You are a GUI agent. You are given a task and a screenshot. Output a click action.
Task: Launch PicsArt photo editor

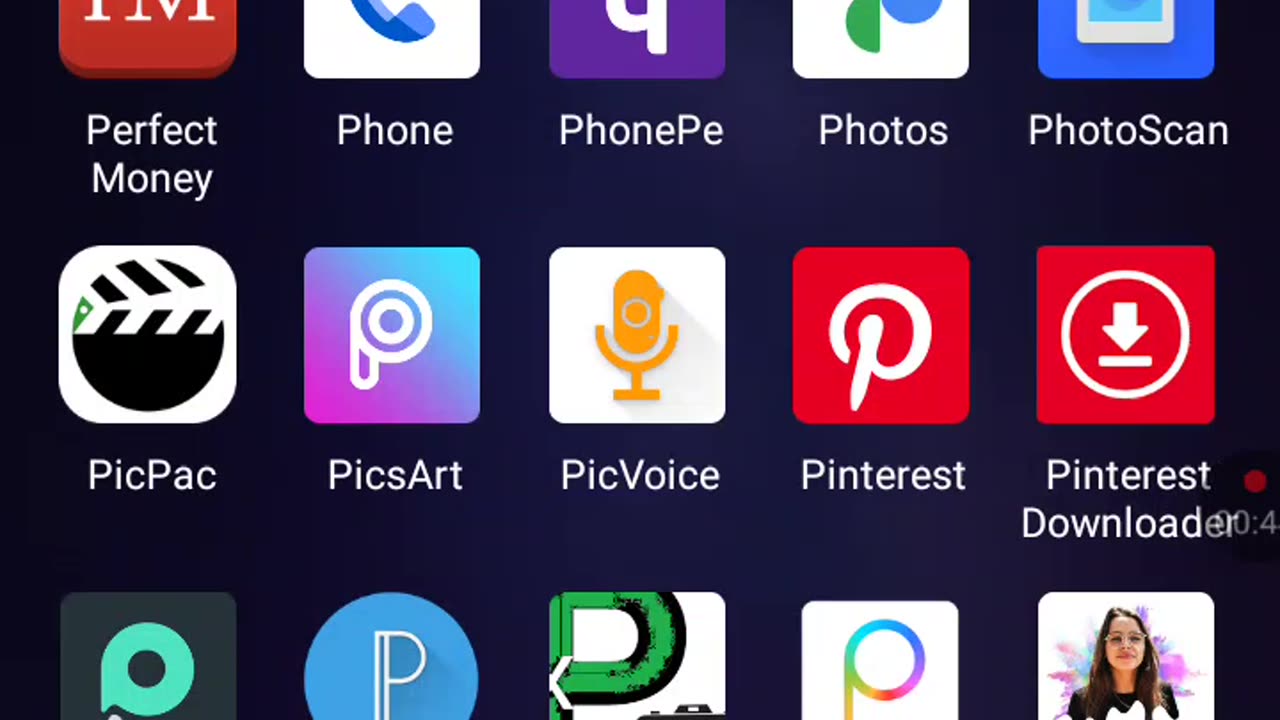(x=392, y=335)
